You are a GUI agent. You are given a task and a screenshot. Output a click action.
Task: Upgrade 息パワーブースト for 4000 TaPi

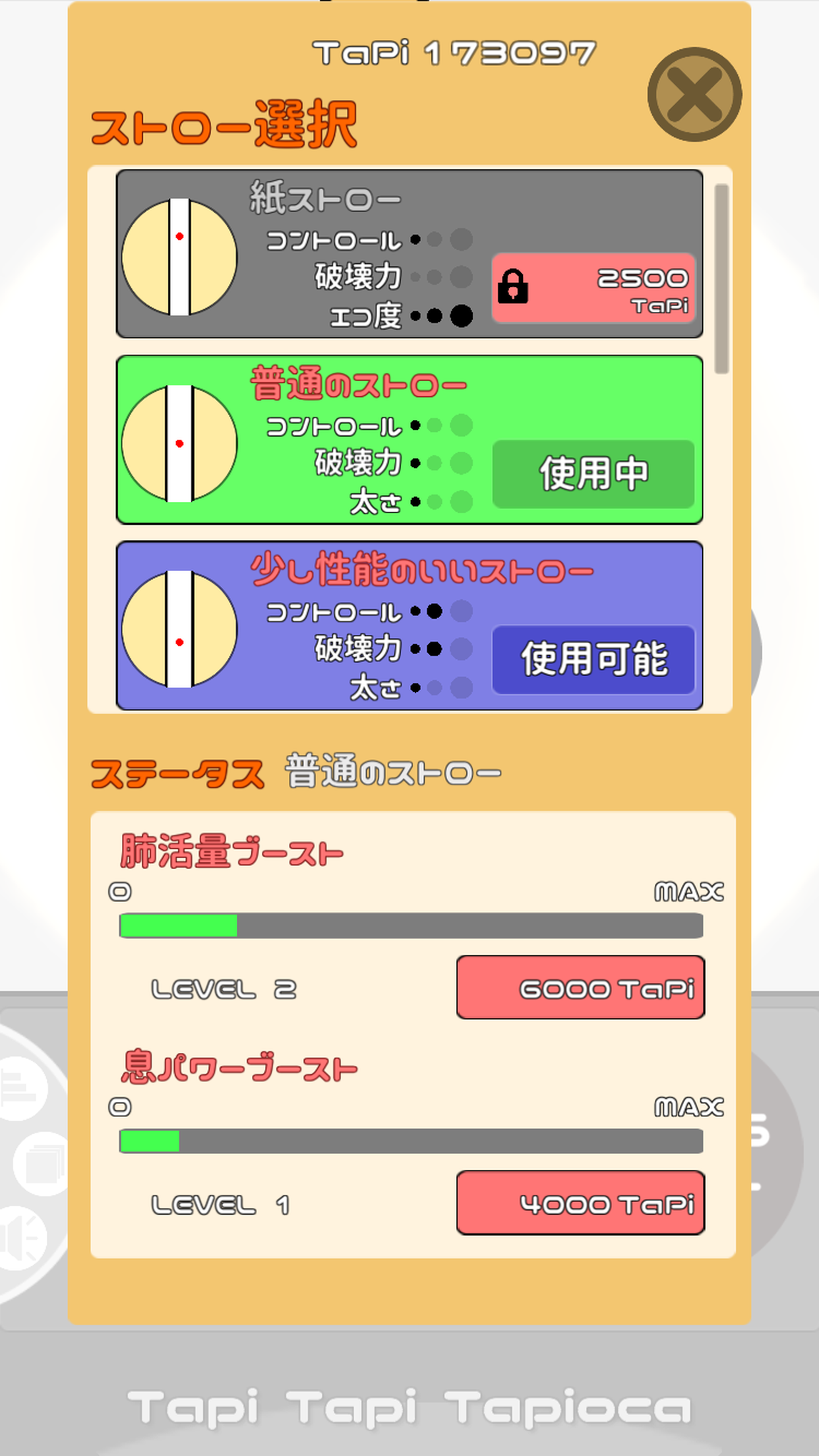(x=580, y=1203)
